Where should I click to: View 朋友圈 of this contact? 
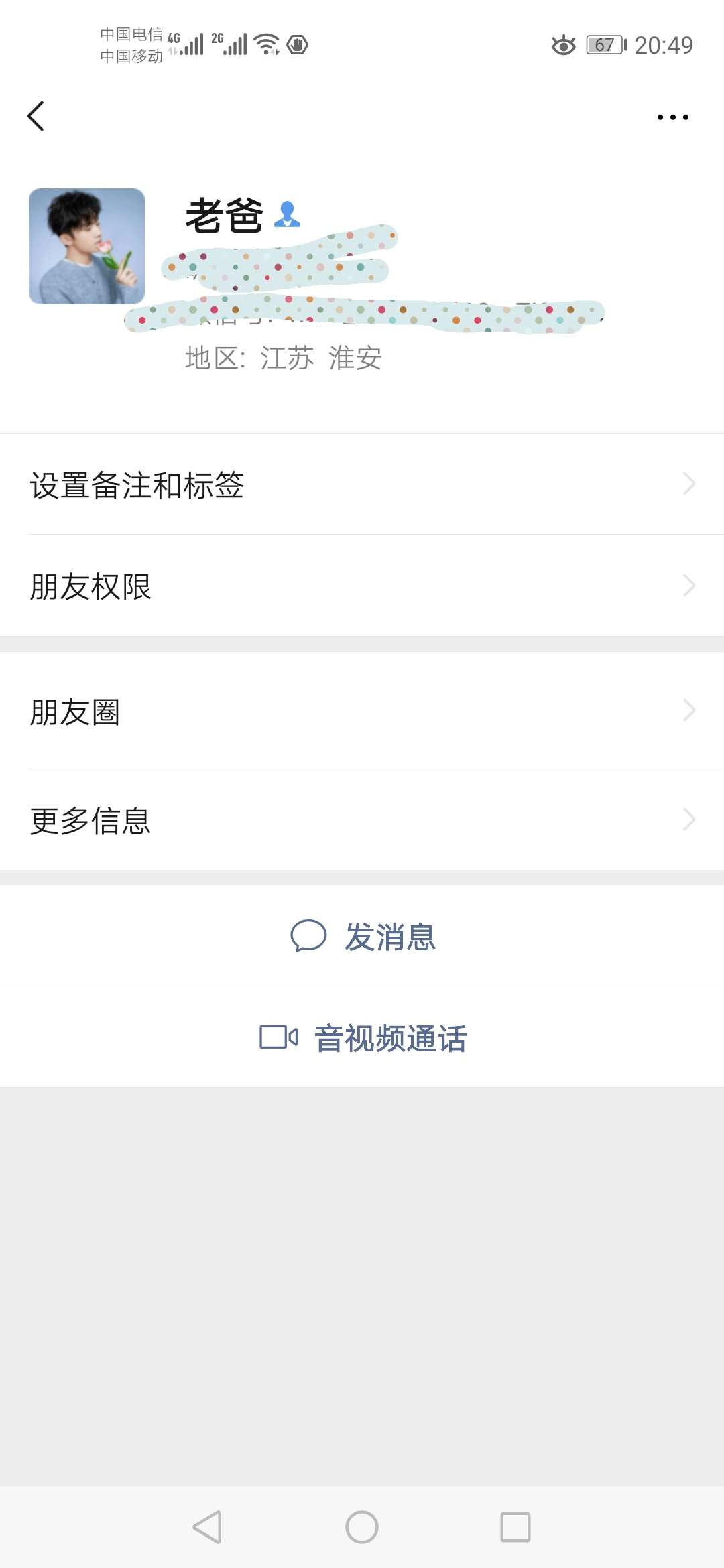pos(362,711)
